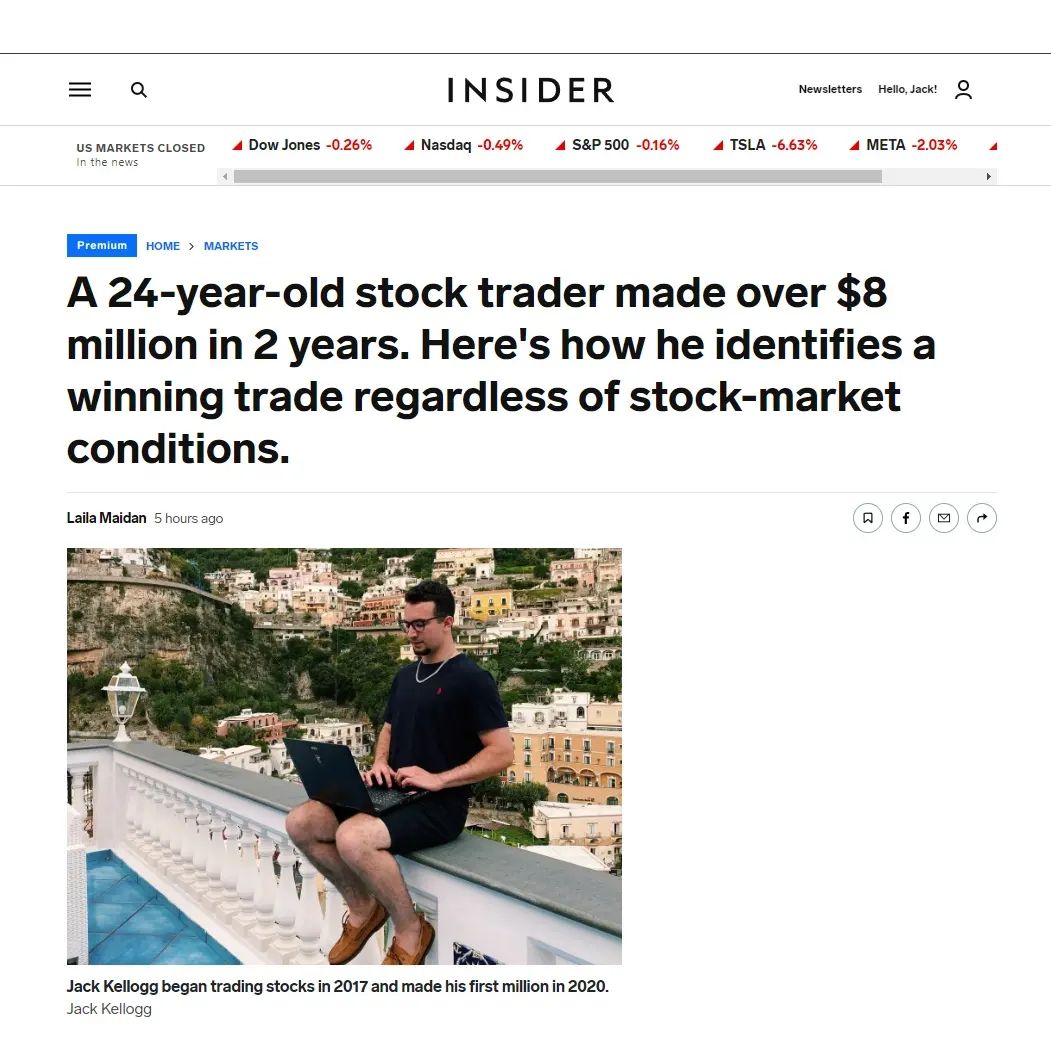Open the user account profile icon
Viewport: 1051px width, 1051px height.
pyautogui.click(x=963, y=90)
